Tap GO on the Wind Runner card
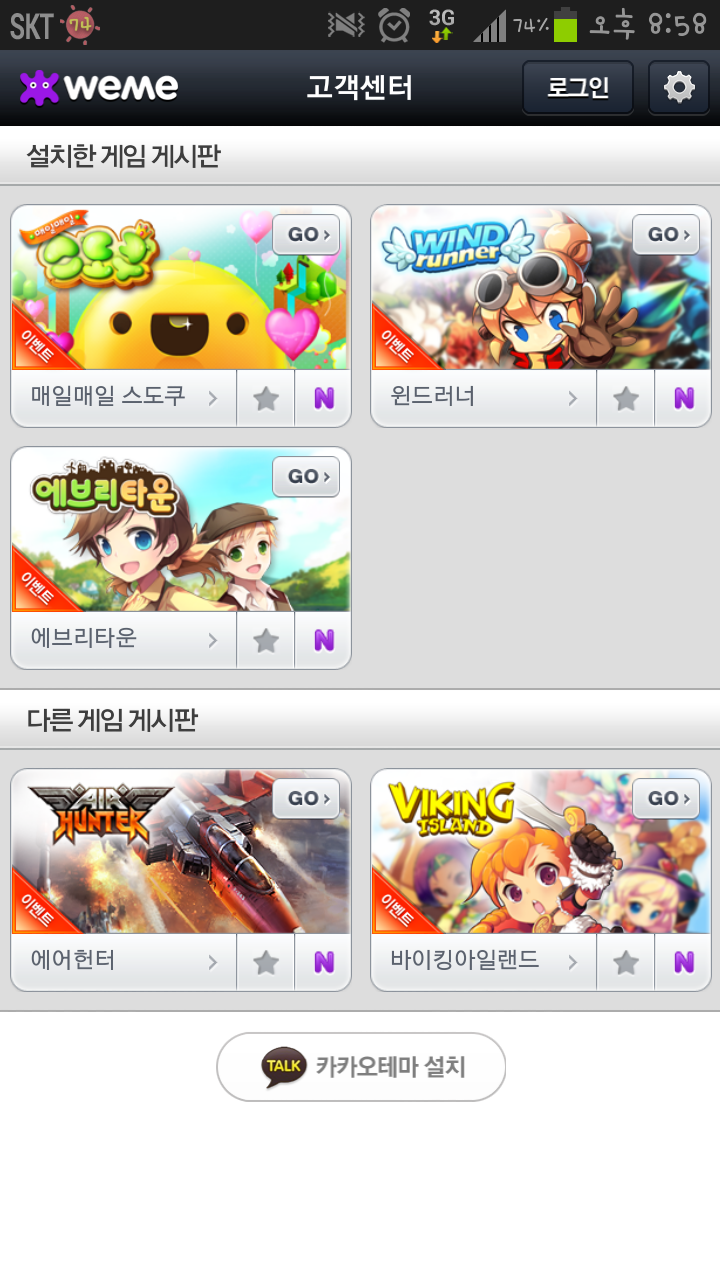 tap(666, 234)
